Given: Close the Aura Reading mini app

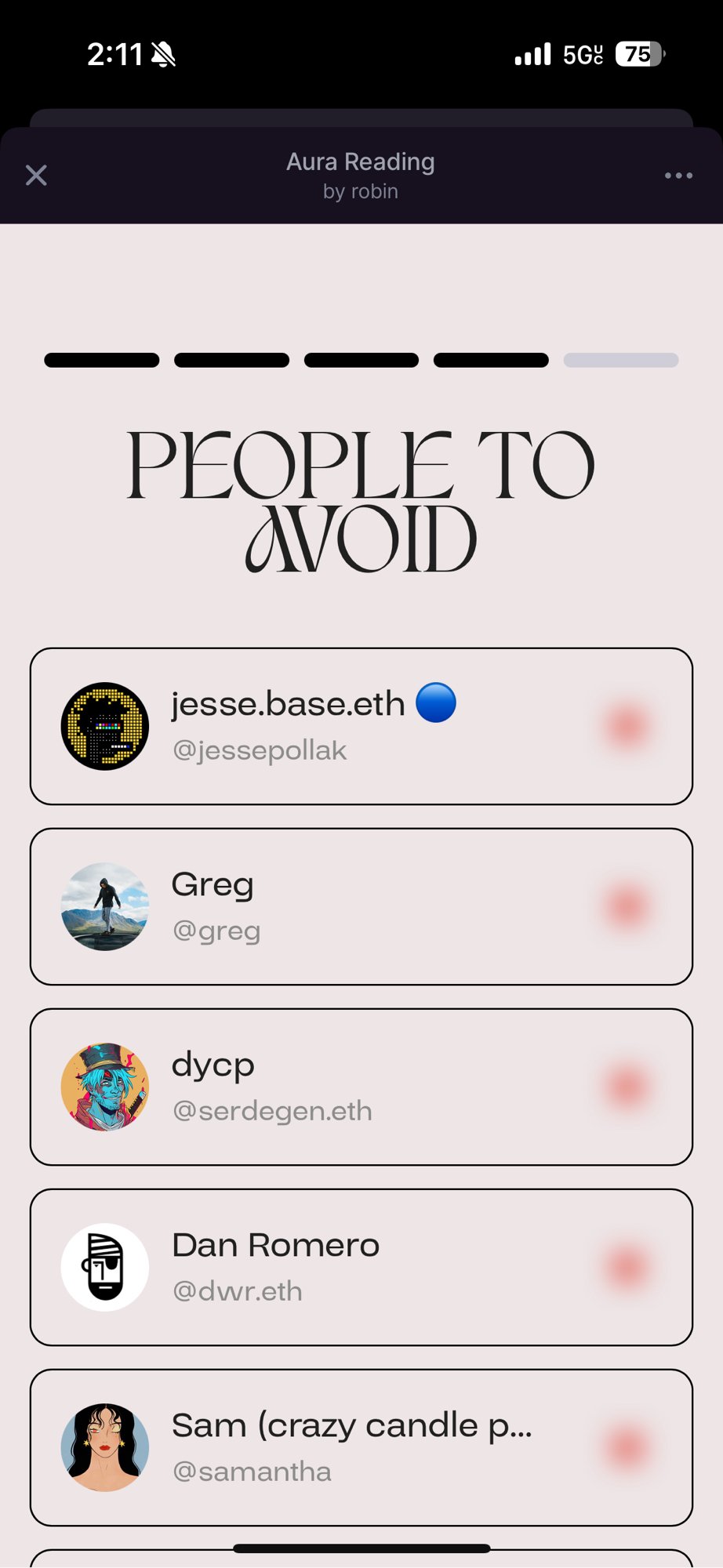Looking at the screenshot, I should click(36, 175).
